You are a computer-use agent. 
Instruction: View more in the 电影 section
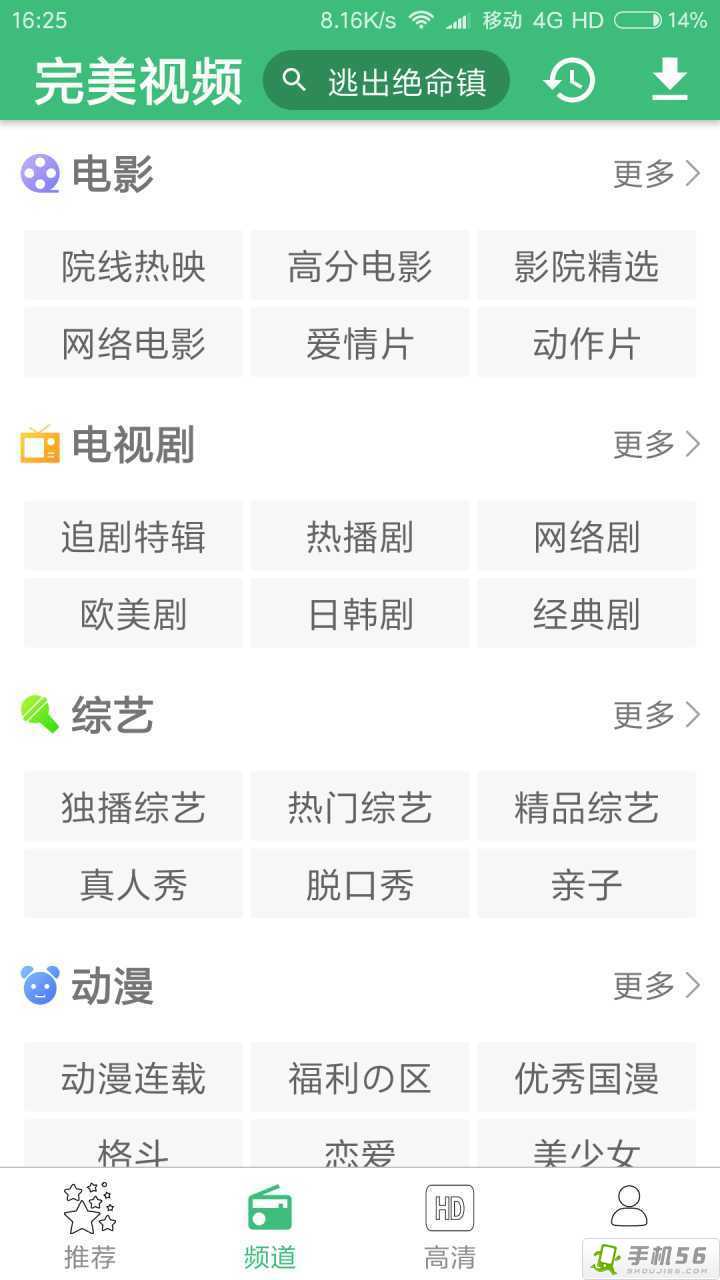[656, 174]
